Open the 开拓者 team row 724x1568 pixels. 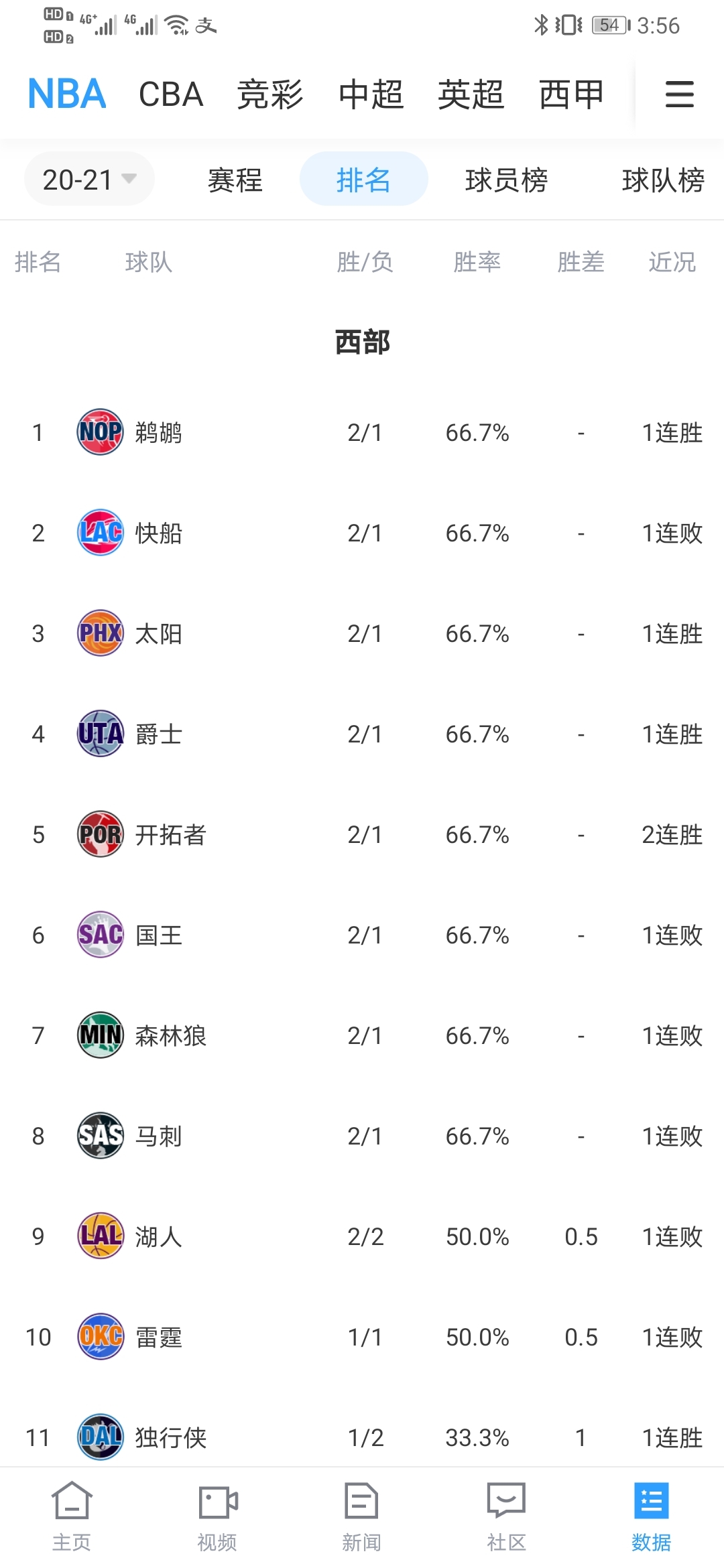pyautogui.click(x=362, y=834)
